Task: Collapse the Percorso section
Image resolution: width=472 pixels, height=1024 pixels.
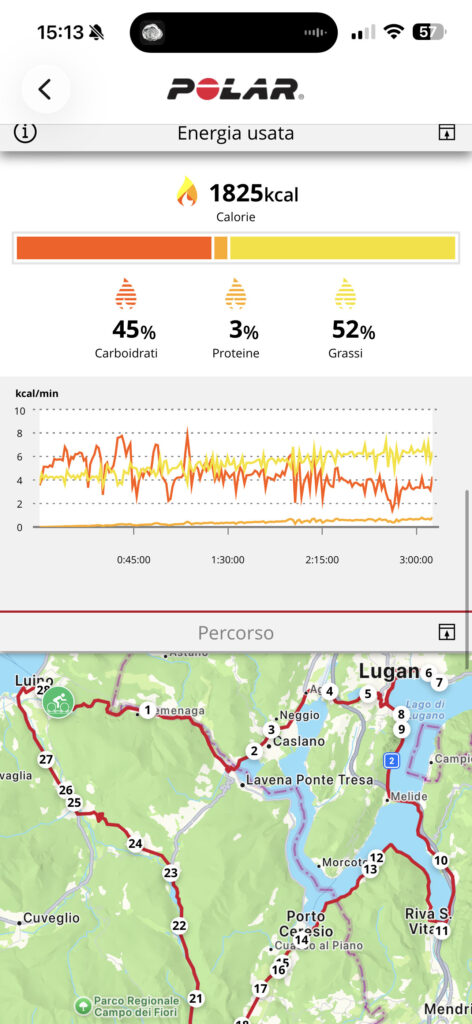Action: pos(447,632)
